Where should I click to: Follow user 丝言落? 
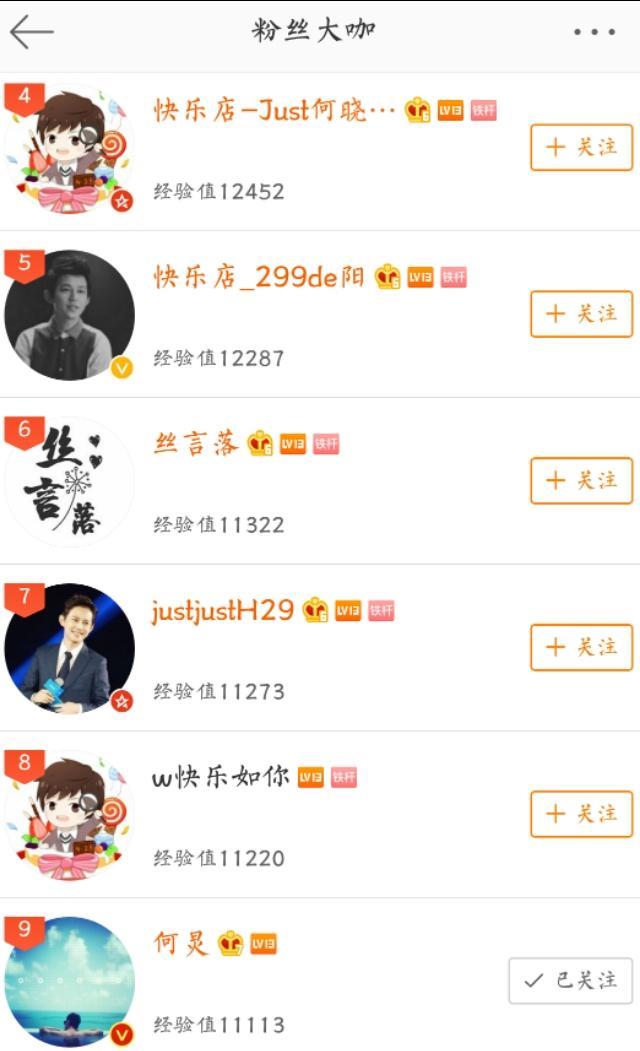click(x=581, y=480)
